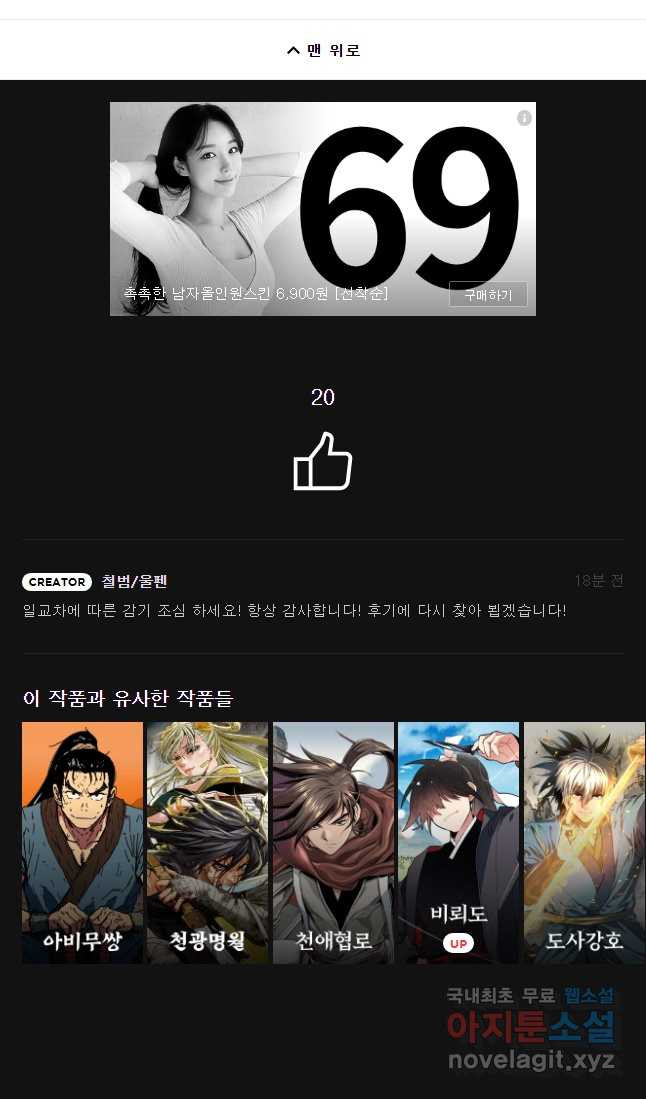This screenshot has height=1099, width=646.
Task: Like this episode with the thumbs-up
Action: [322, 461]
